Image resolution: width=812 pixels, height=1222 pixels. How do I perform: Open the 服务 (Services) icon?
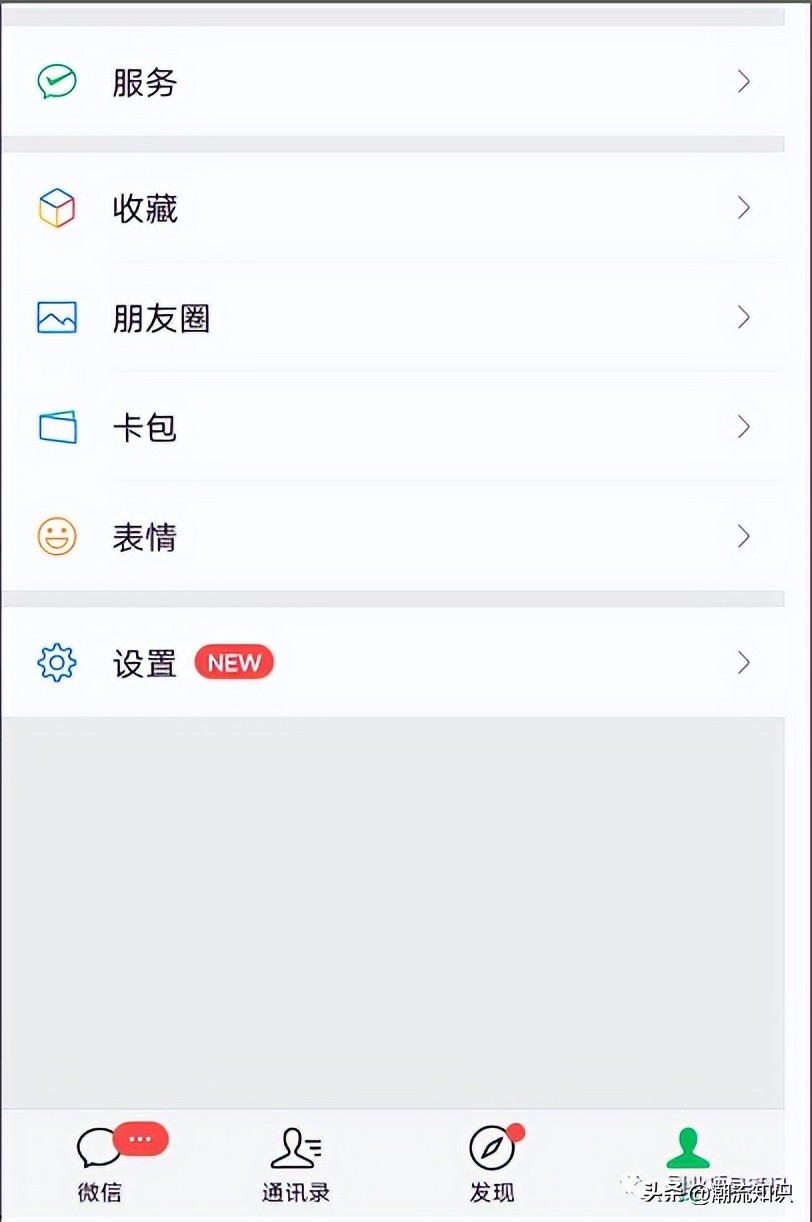pyautogui.click(x=56, y=82)
